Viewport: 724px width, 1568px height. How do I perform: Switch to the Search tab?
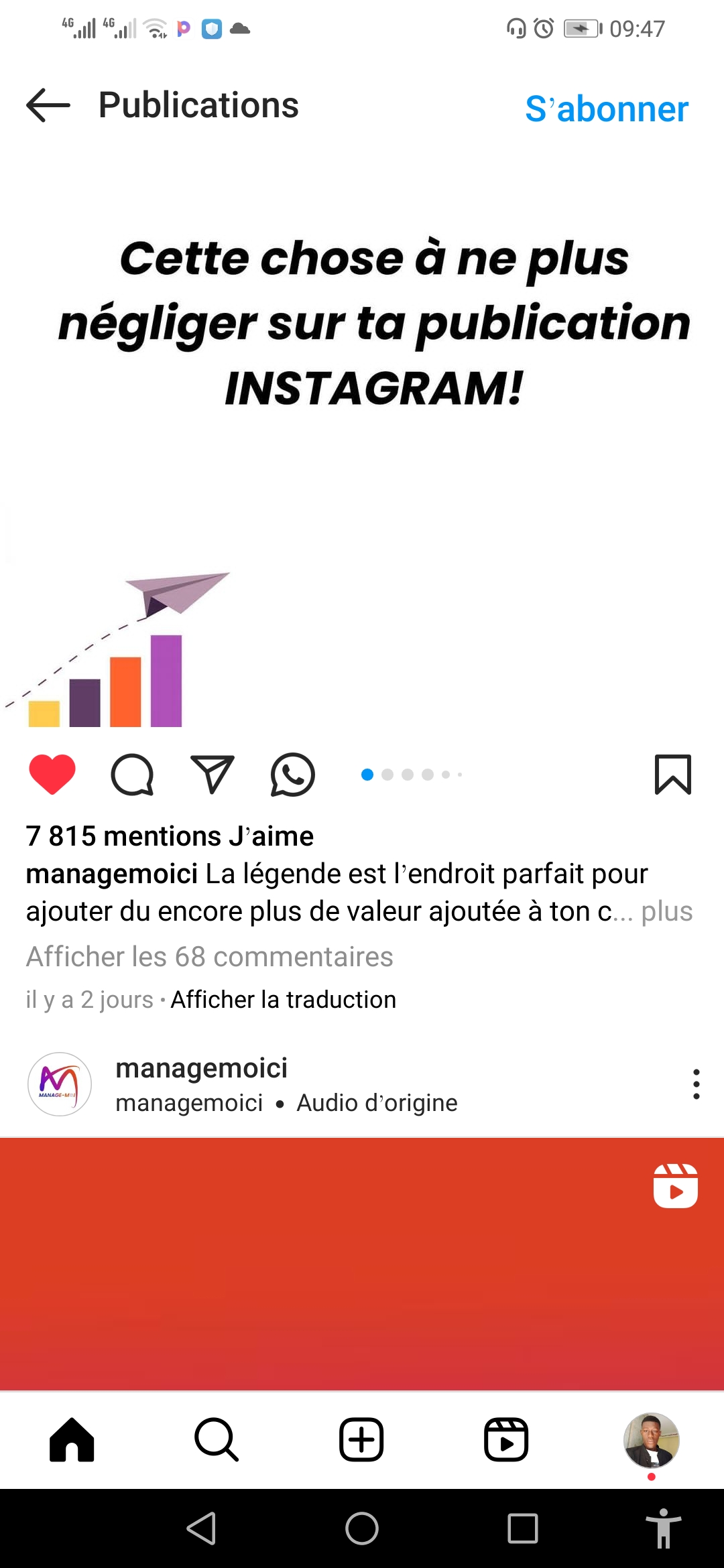(x=217, y=1439)
